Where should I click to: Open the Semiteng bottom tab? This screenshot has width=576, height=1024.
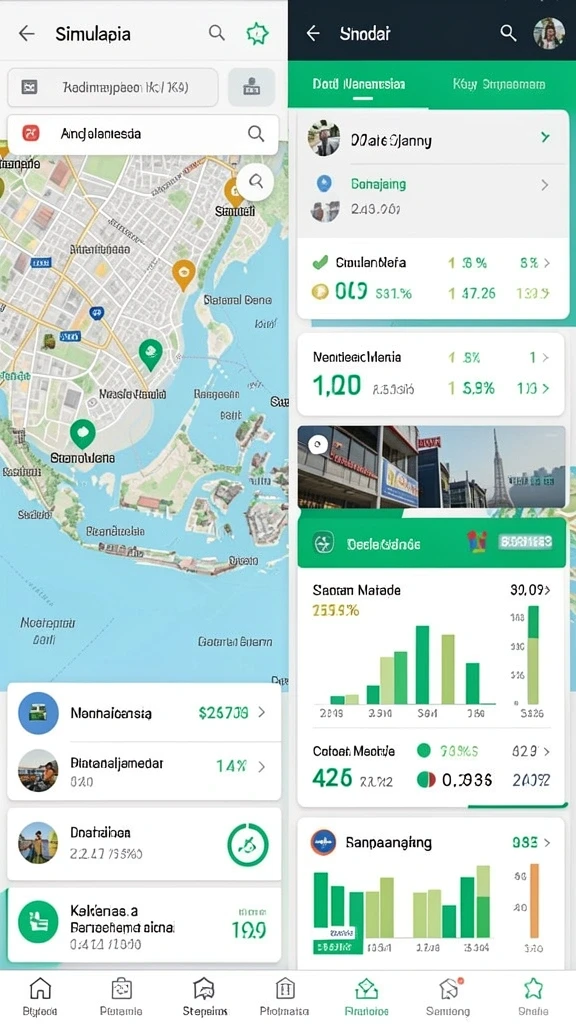pyautogui.click(x=448, y=997)
